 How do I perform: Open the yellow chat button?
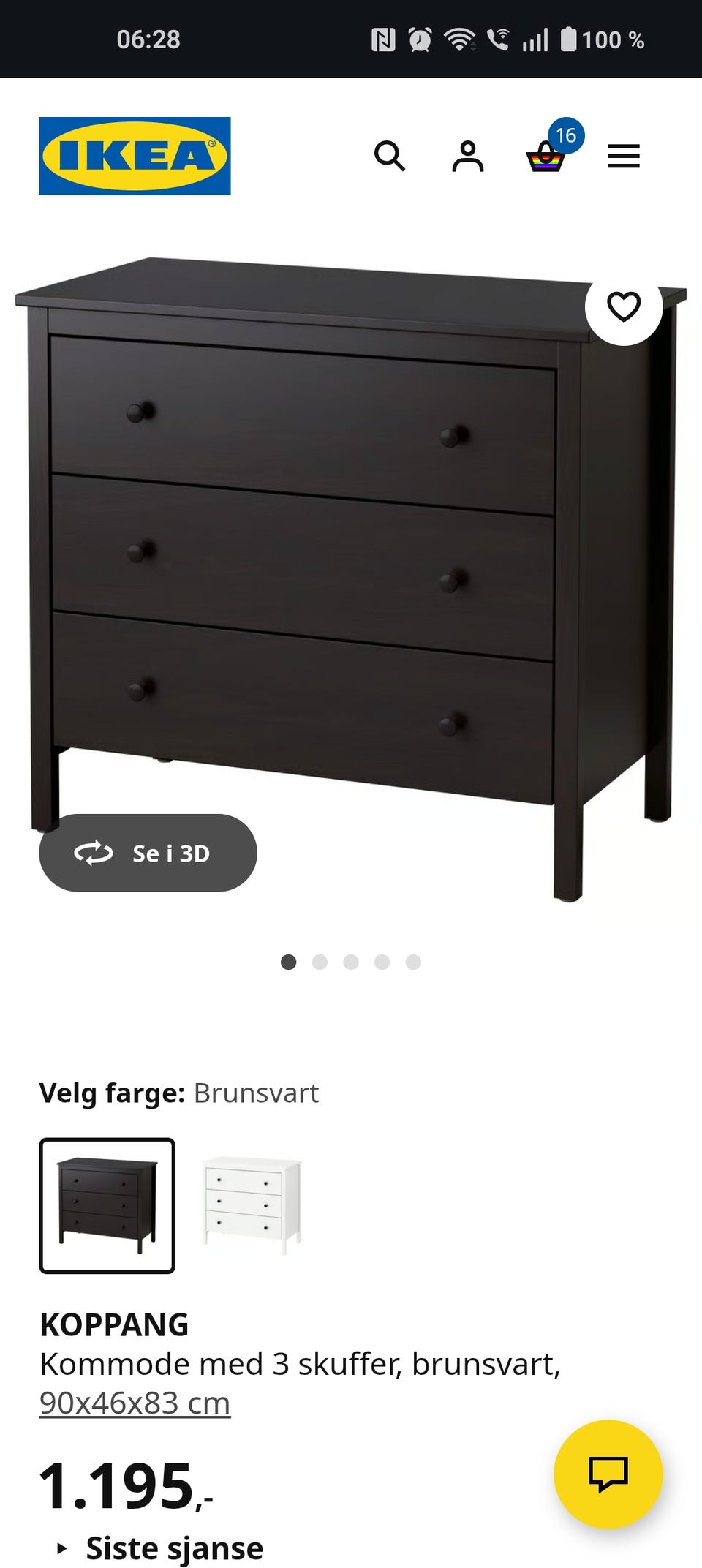click(608, 1474)
